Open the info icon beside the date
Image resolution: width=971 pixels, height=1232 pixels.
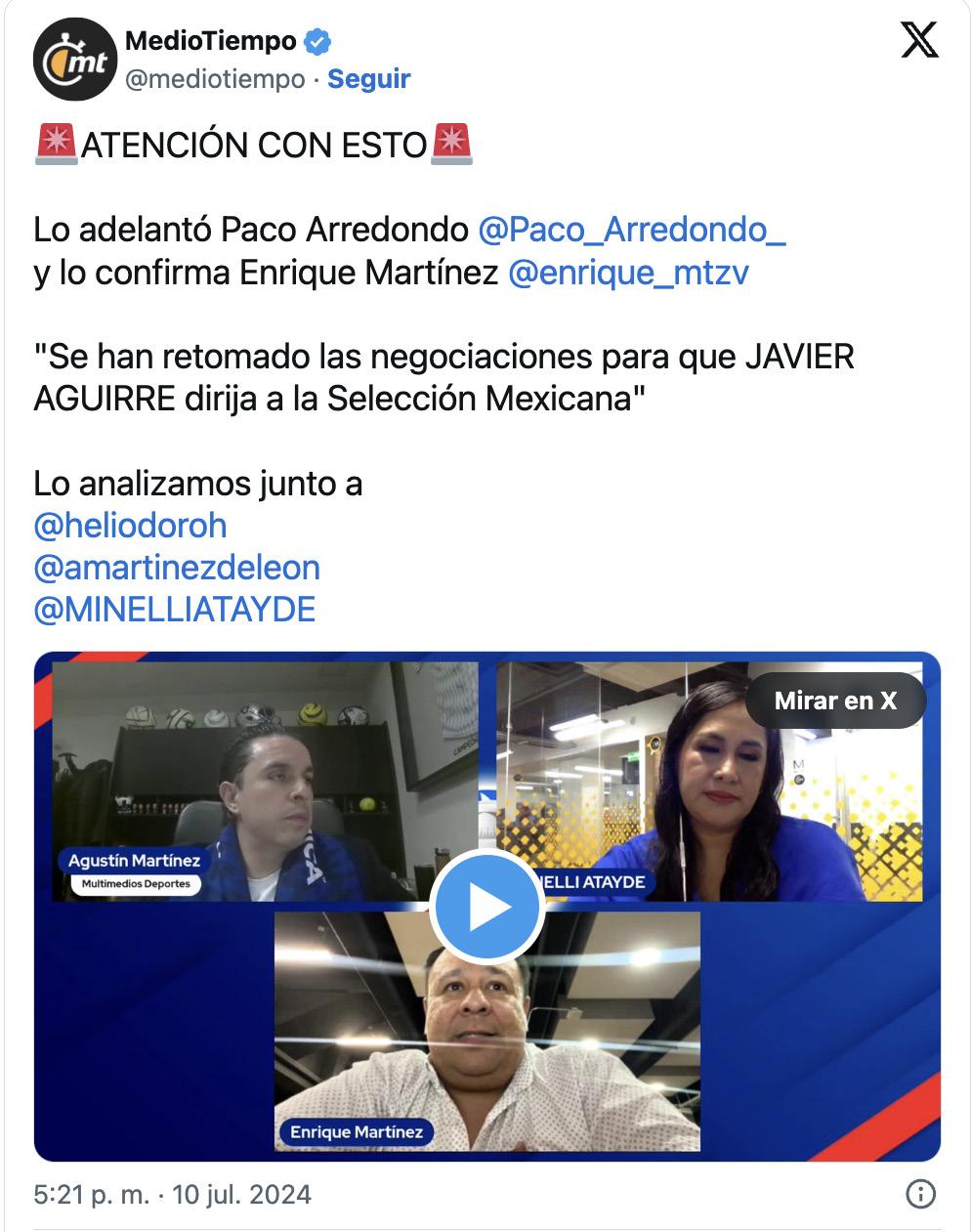coord(920,1194)
